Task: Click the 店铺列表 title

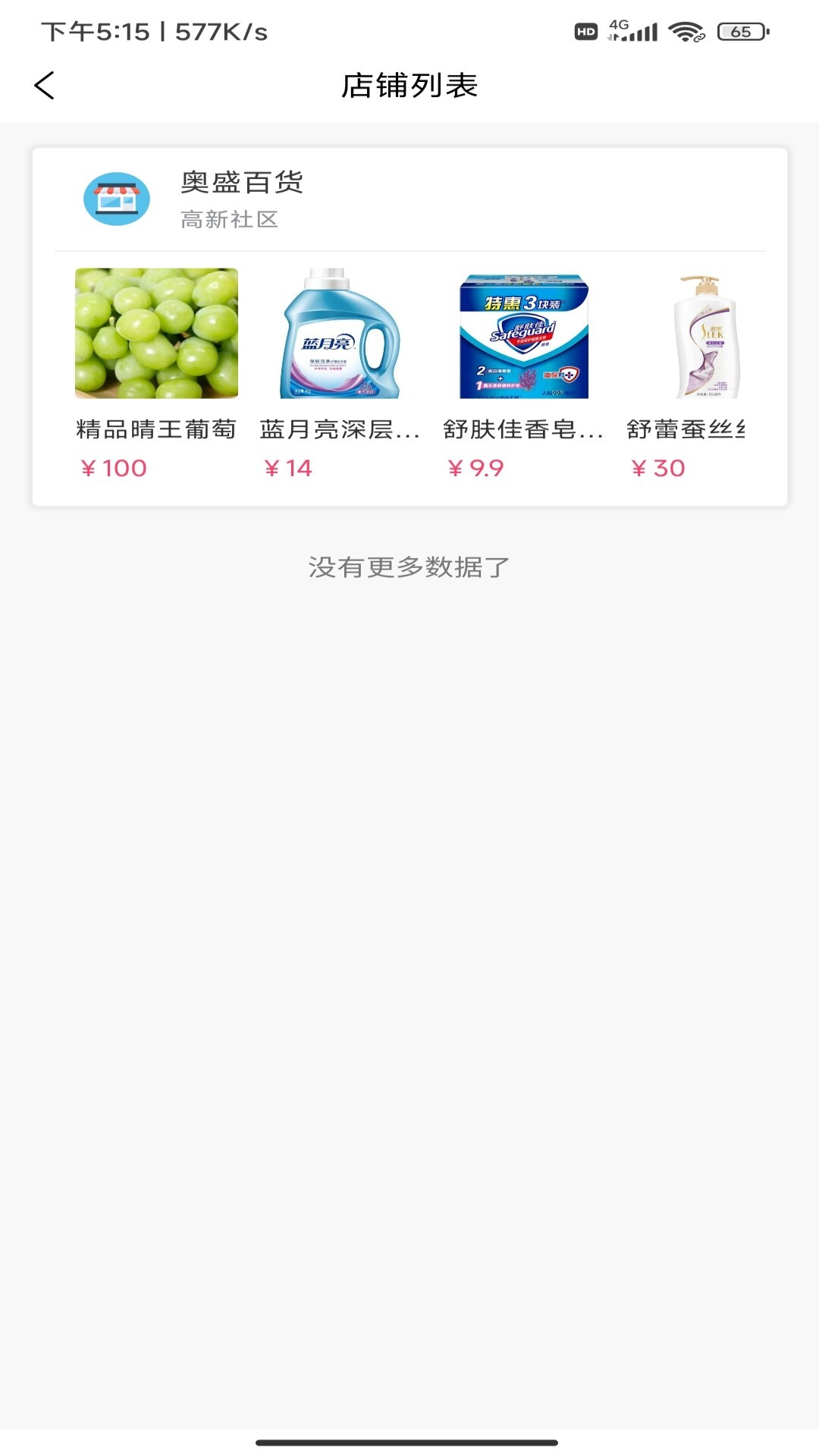Action: pos(409,85)
